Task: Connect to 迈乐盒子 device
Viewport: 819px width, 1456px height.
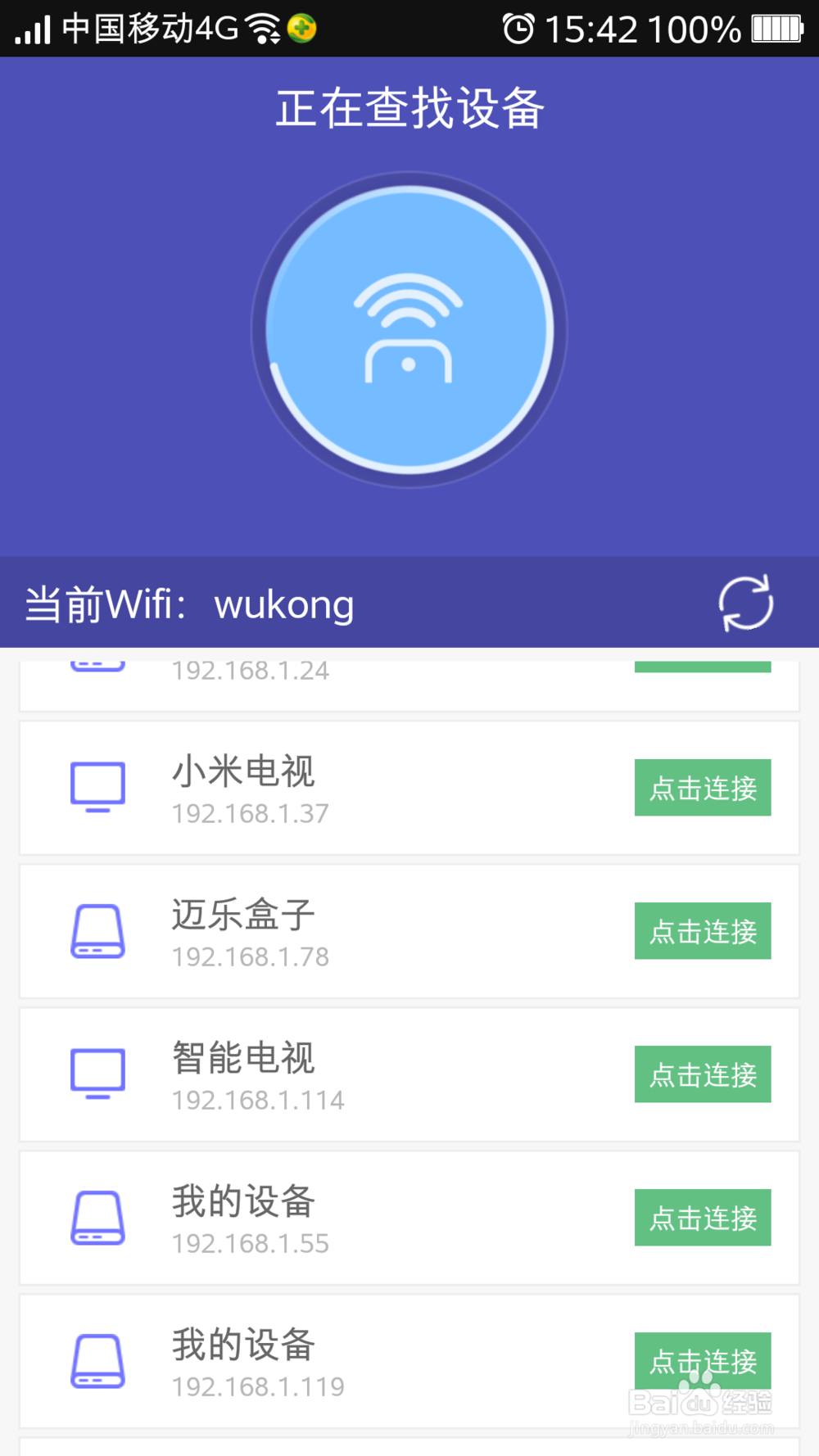Action: pyautogui.click(x=703, y=931)
